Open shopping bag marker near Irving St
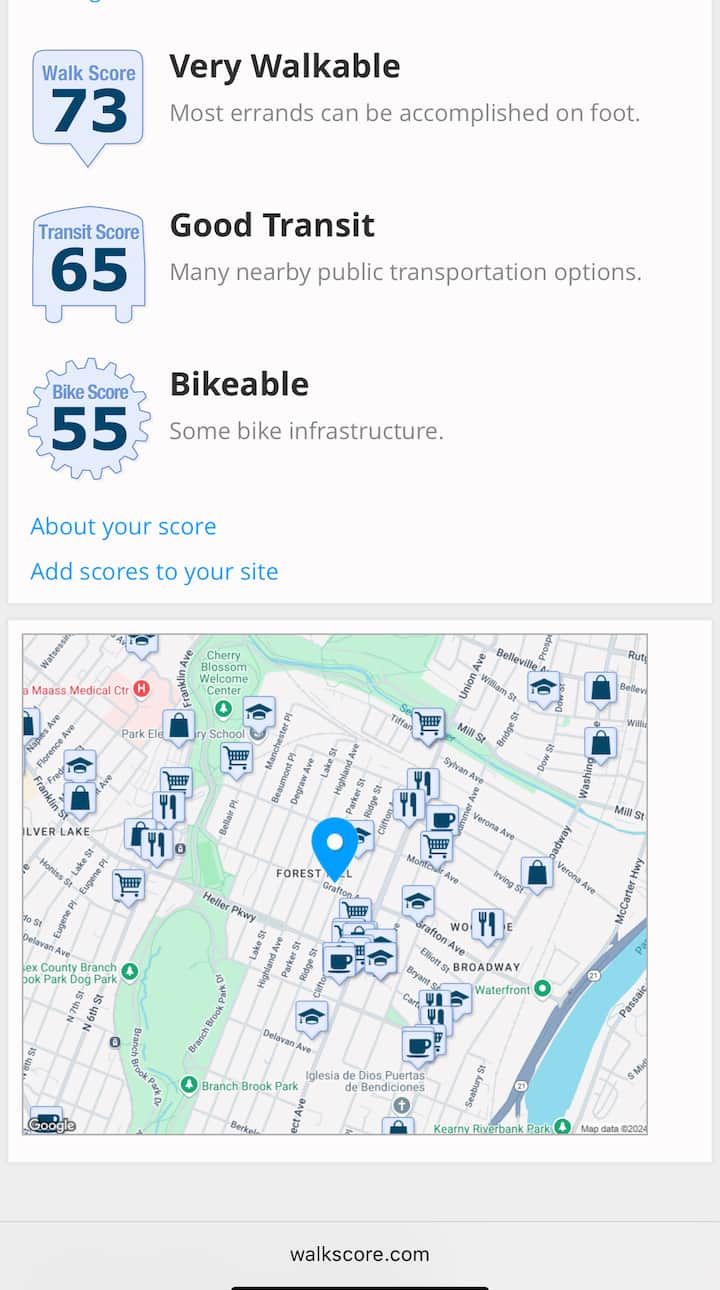This screenshot has height=1290, width=720. pos(537,873)
